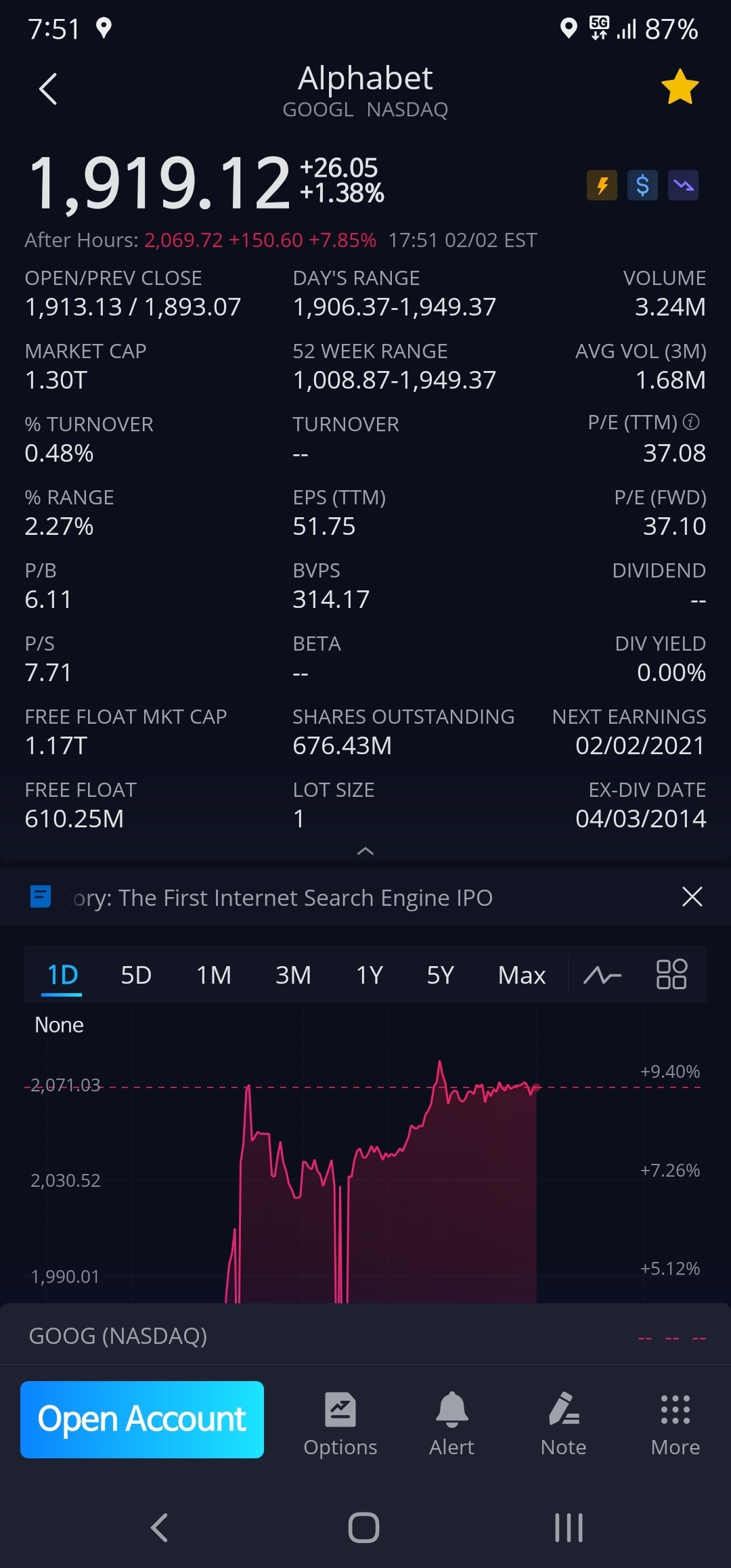Dismiss the news story banner
Viewport: 731px width, 1568px height.
(x=692, y=897)
